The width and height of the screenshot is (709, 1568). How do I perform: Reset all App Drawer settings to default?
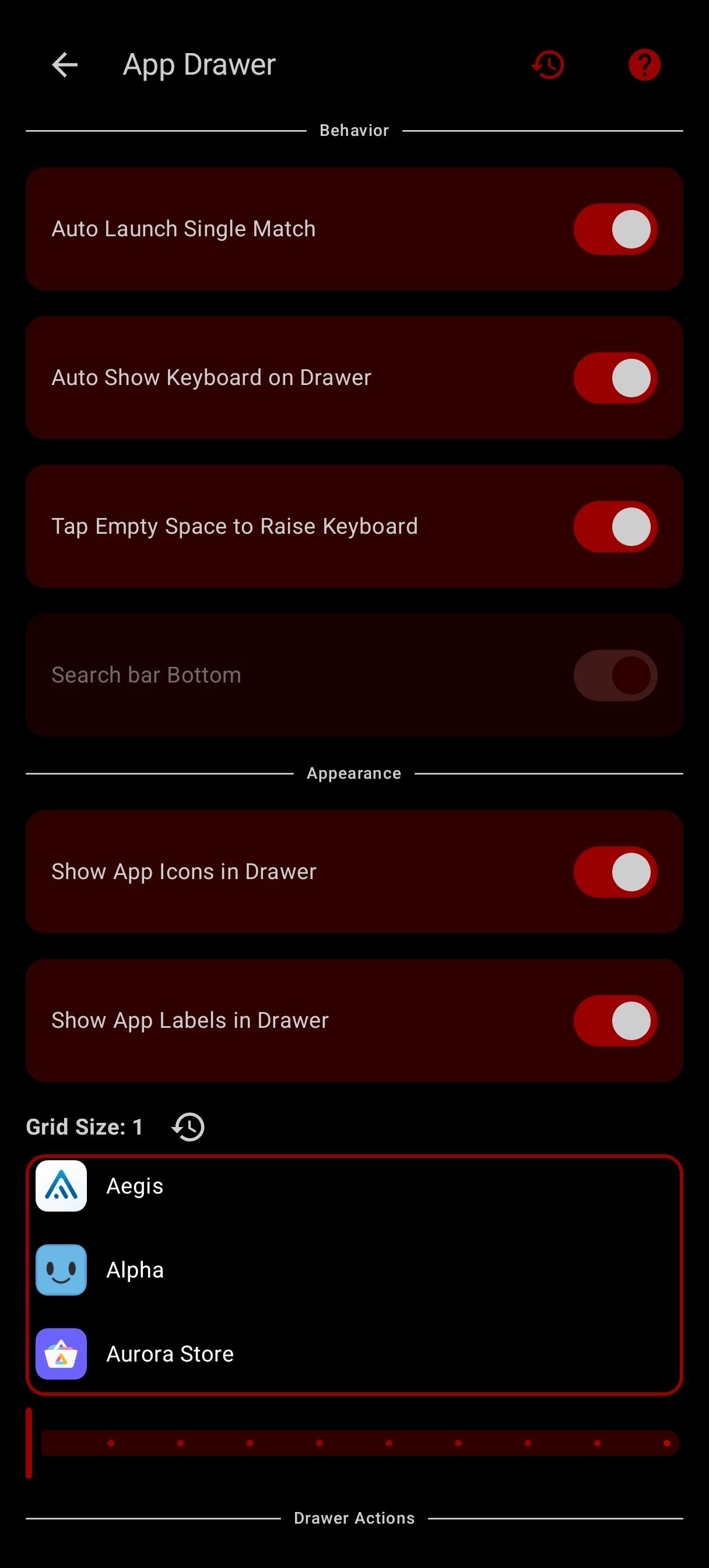click(x=547, y=65)
